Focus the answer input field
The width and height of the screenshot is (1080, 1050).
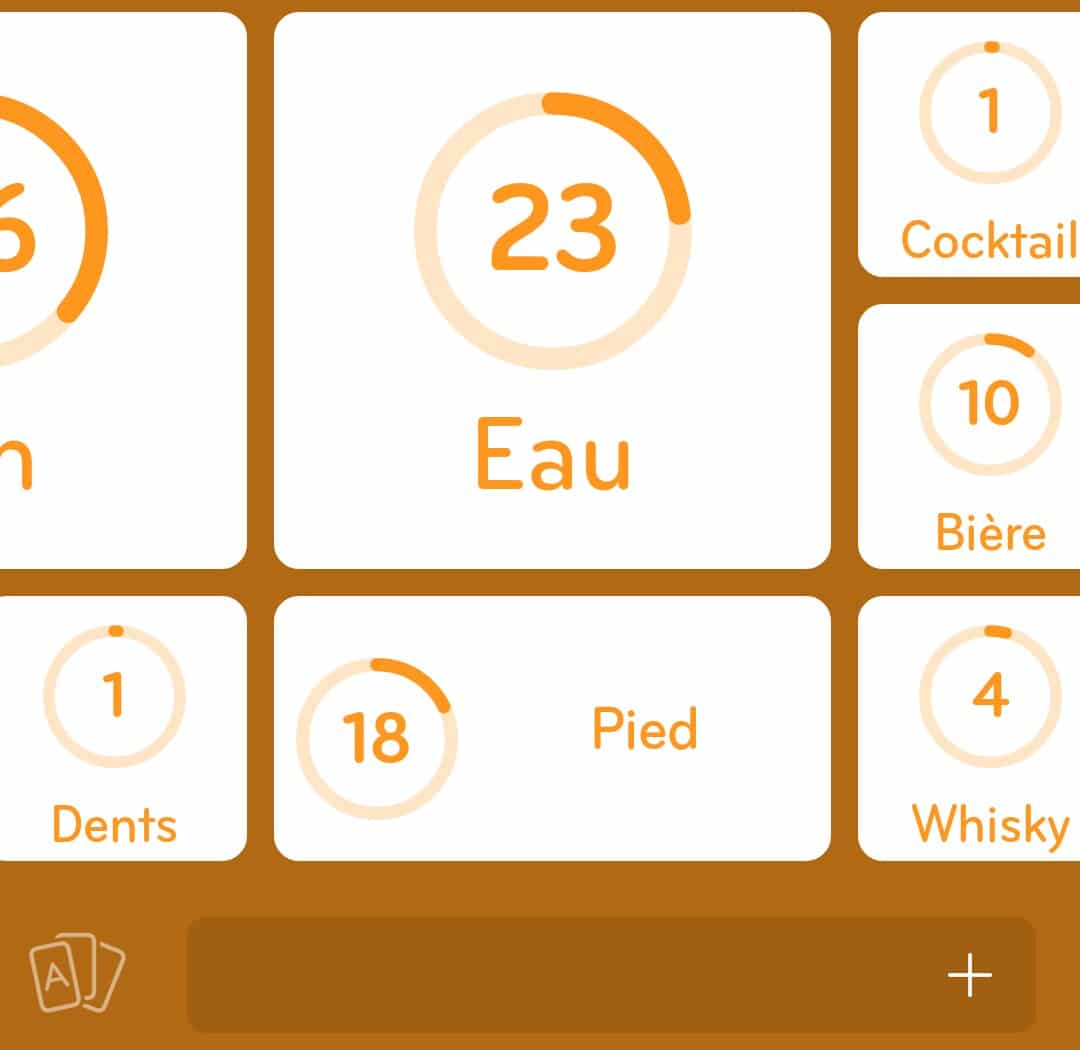(560, 974)
